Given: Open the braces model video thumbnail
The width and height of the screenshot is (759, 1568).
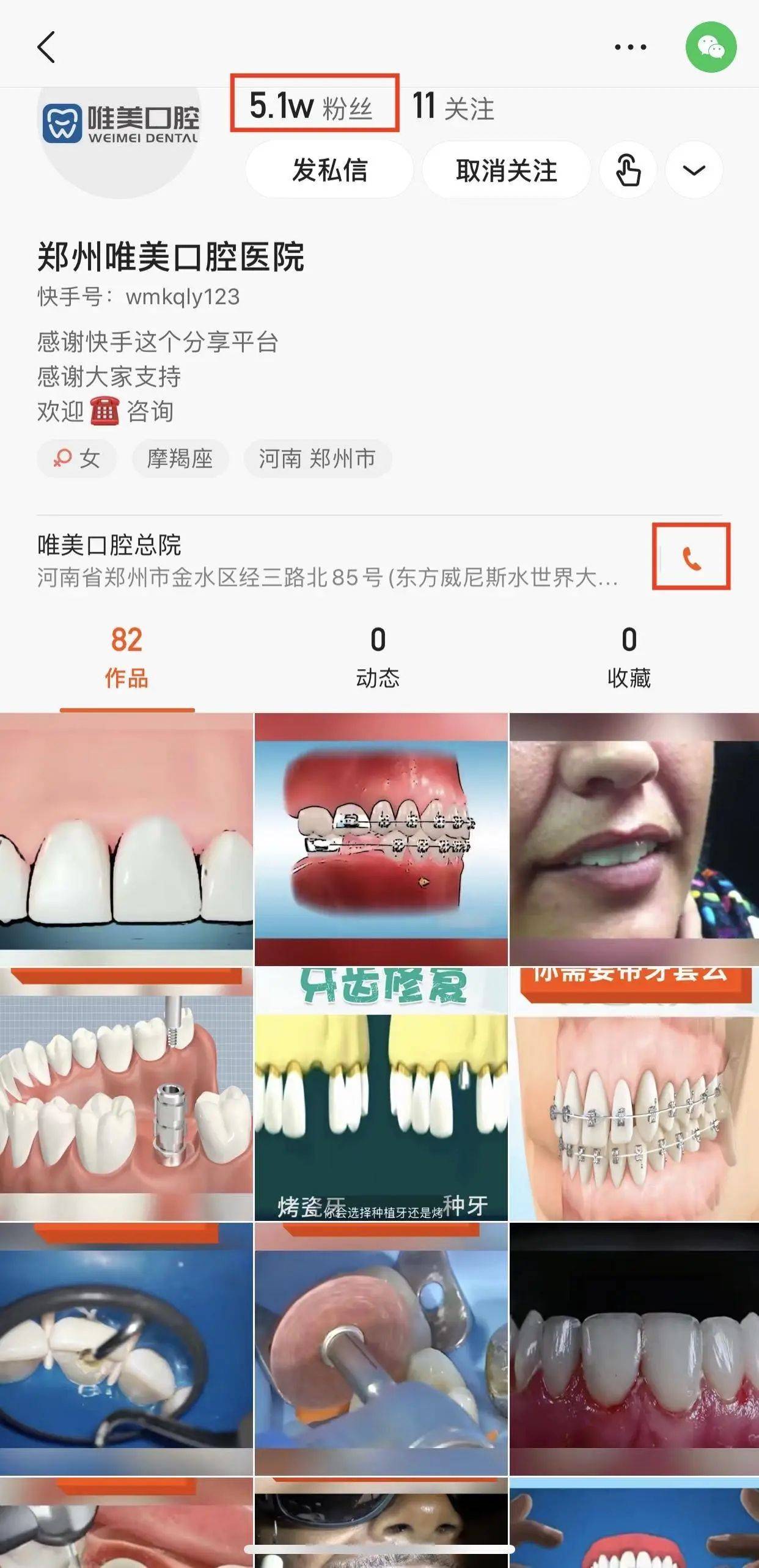Looking at the screenshot, I should coord(381,839).
